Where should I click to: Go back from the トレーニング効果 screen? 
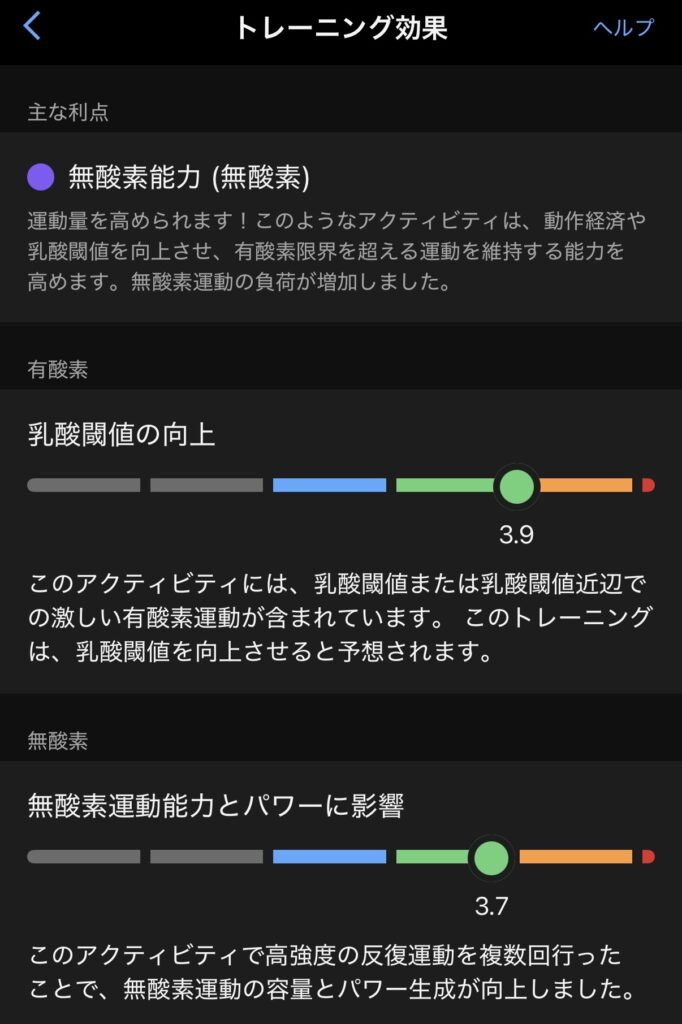click(x=33, y=27)
